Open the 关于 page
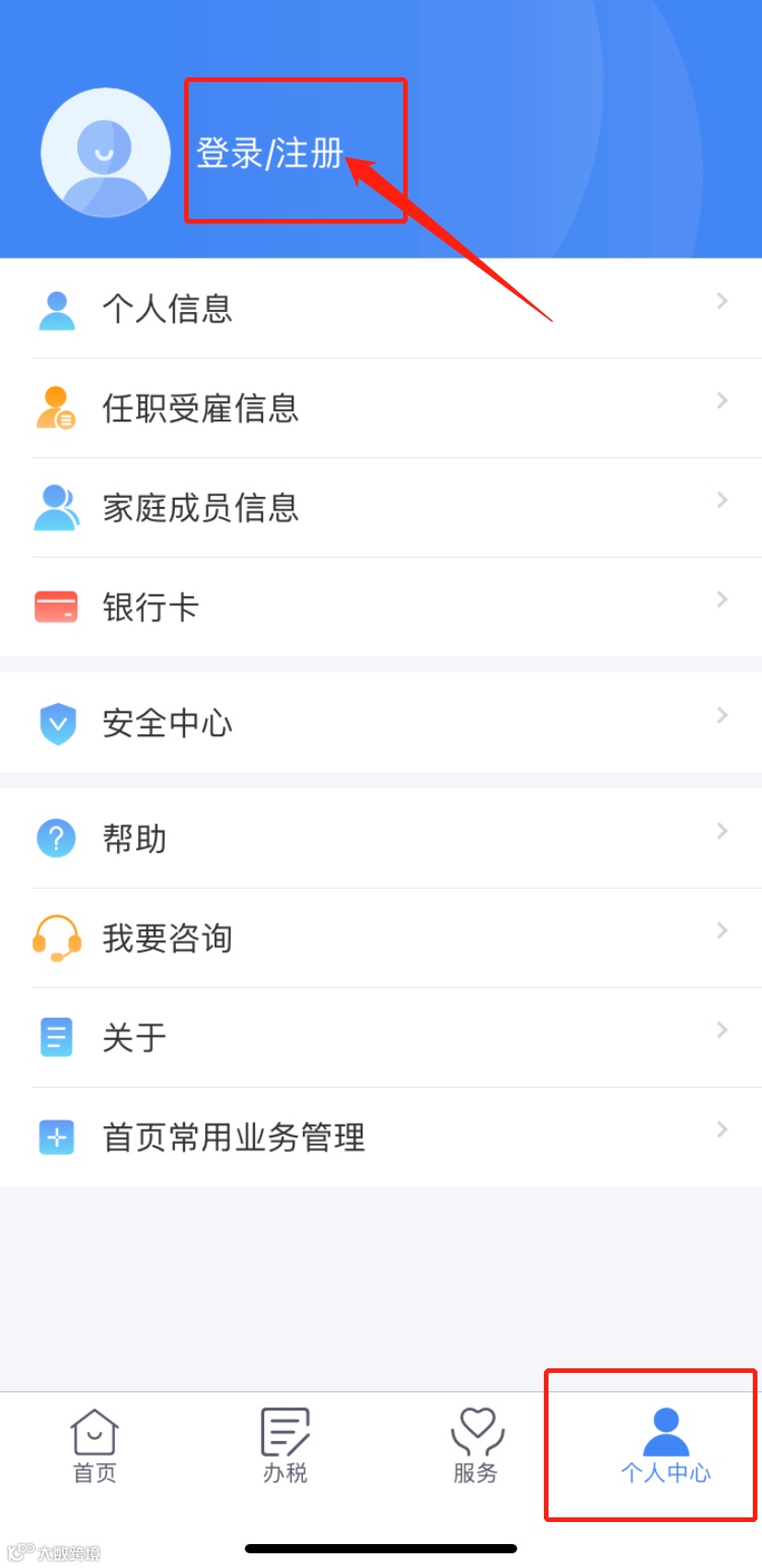Viewport: 762px width, 1568px height. tap(381, 1037)
